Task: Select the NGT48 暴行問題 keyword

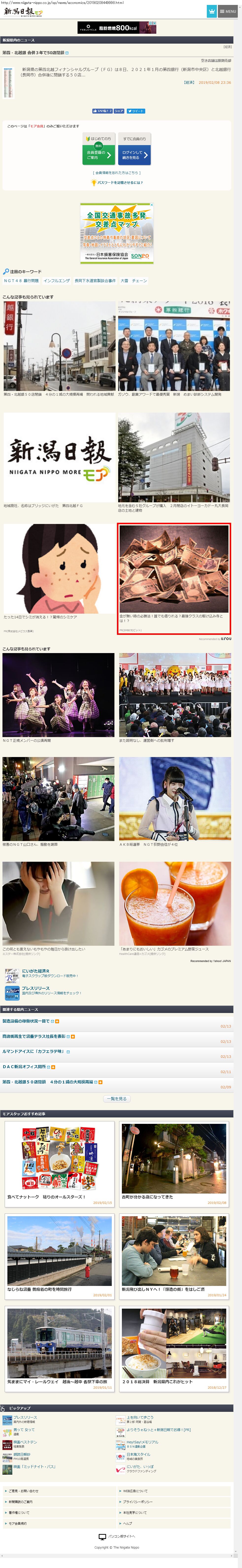Action: click(x=21, y=281)
